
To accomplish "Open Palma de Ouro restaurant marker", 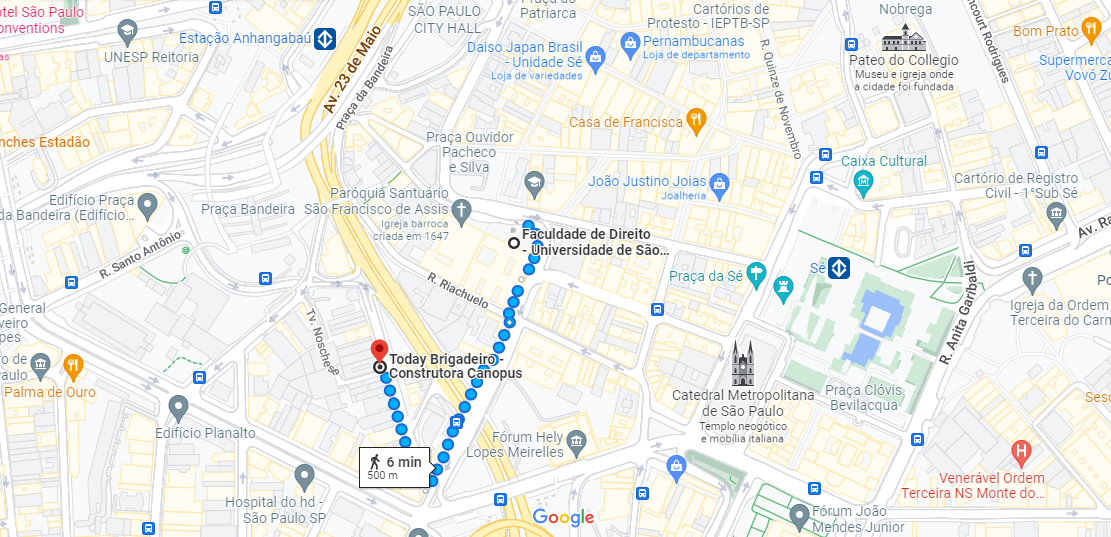I will [72, 366].
